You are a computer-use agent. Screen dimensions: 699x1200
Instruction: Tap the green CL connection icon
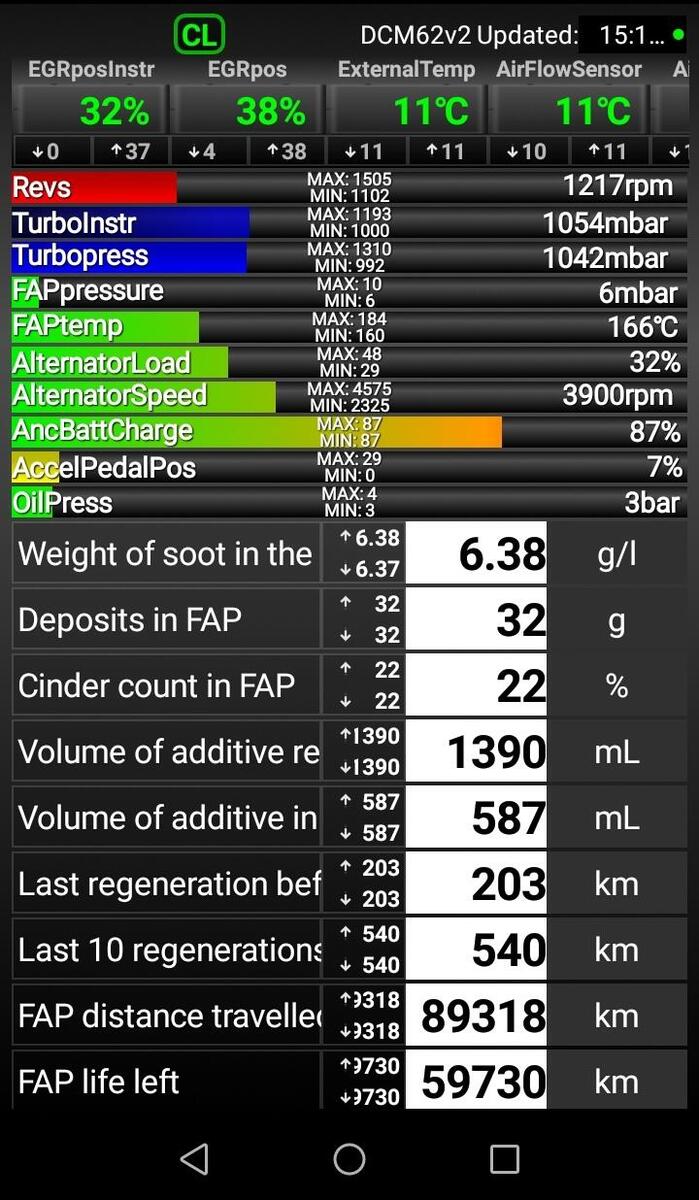pos(198,36)
